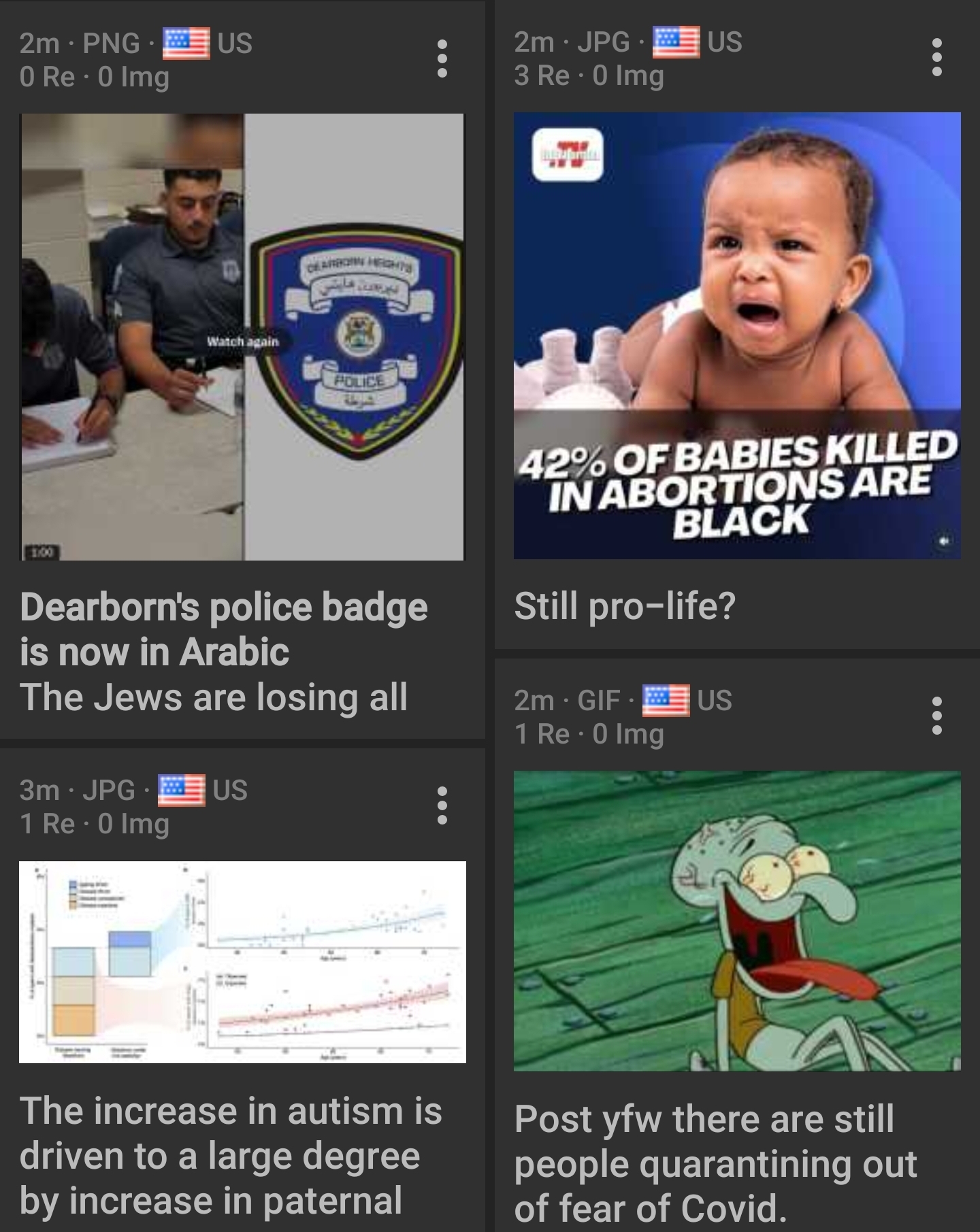The width and height of the screenshot is (980, 1232).
Task: View the Dearborn police badge image
Action: pos(242,337)
